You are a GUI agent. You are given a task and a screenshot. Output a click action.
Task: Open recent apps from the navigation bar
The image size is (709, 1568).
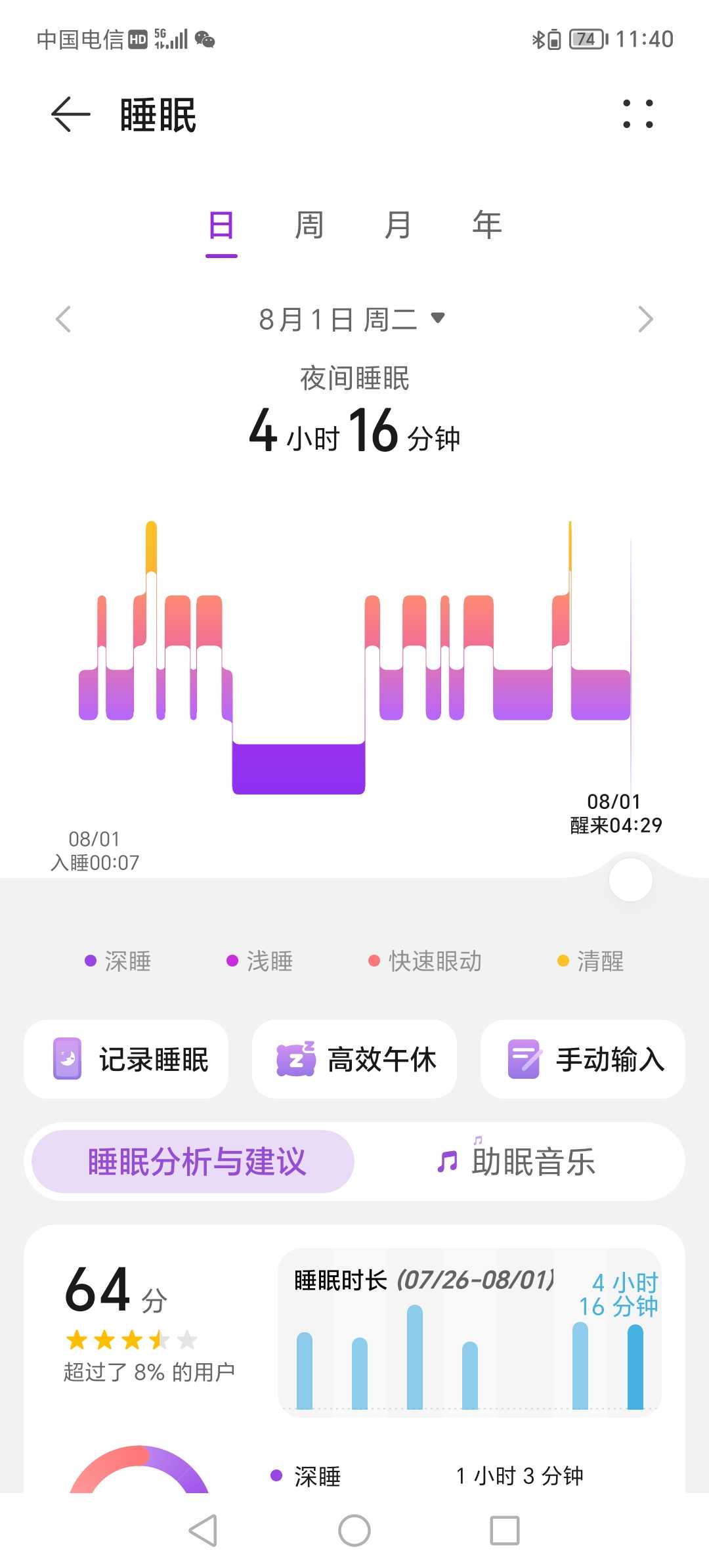pyautogui.click(x=505, y=1531)
